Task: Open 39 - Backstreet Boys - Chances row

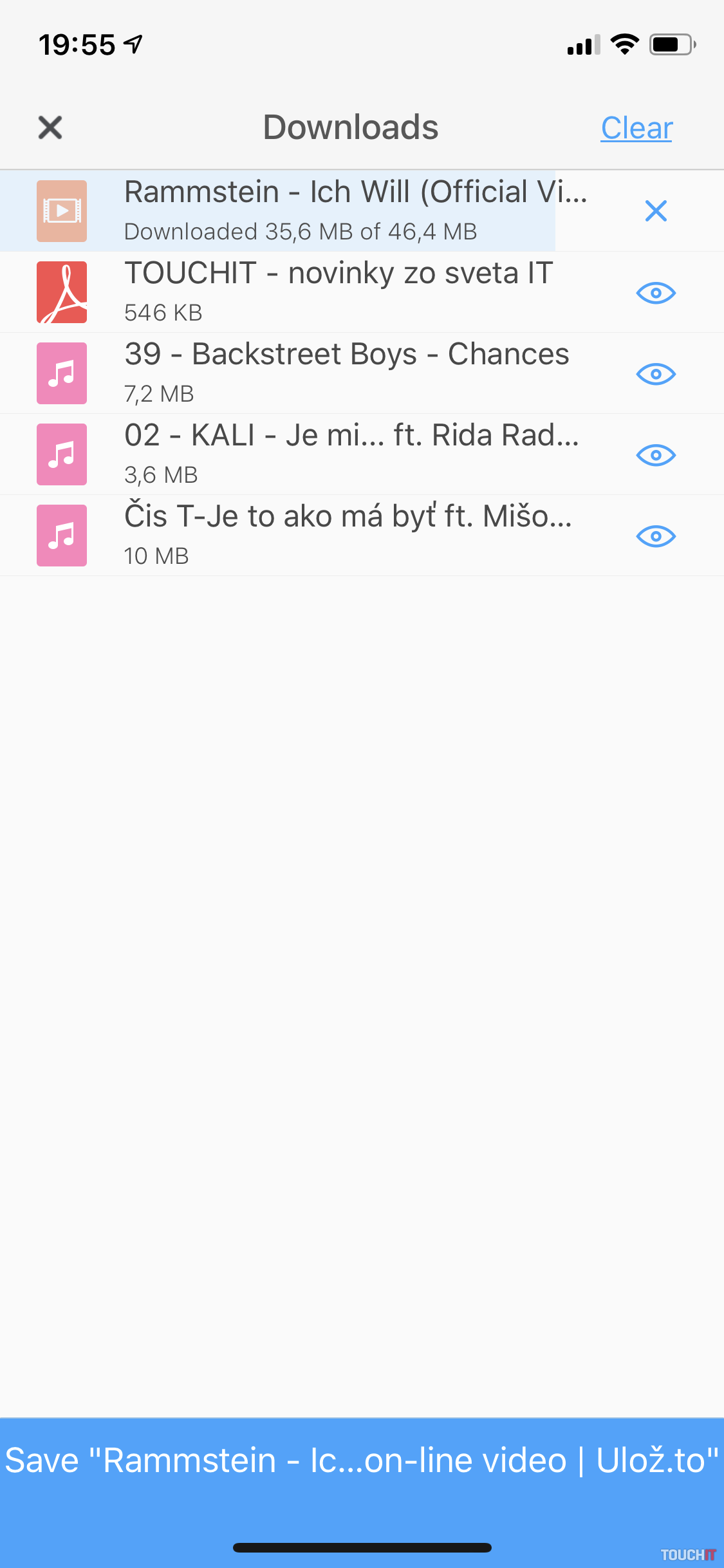Action: pyautogui.click(x=346, y=373)
